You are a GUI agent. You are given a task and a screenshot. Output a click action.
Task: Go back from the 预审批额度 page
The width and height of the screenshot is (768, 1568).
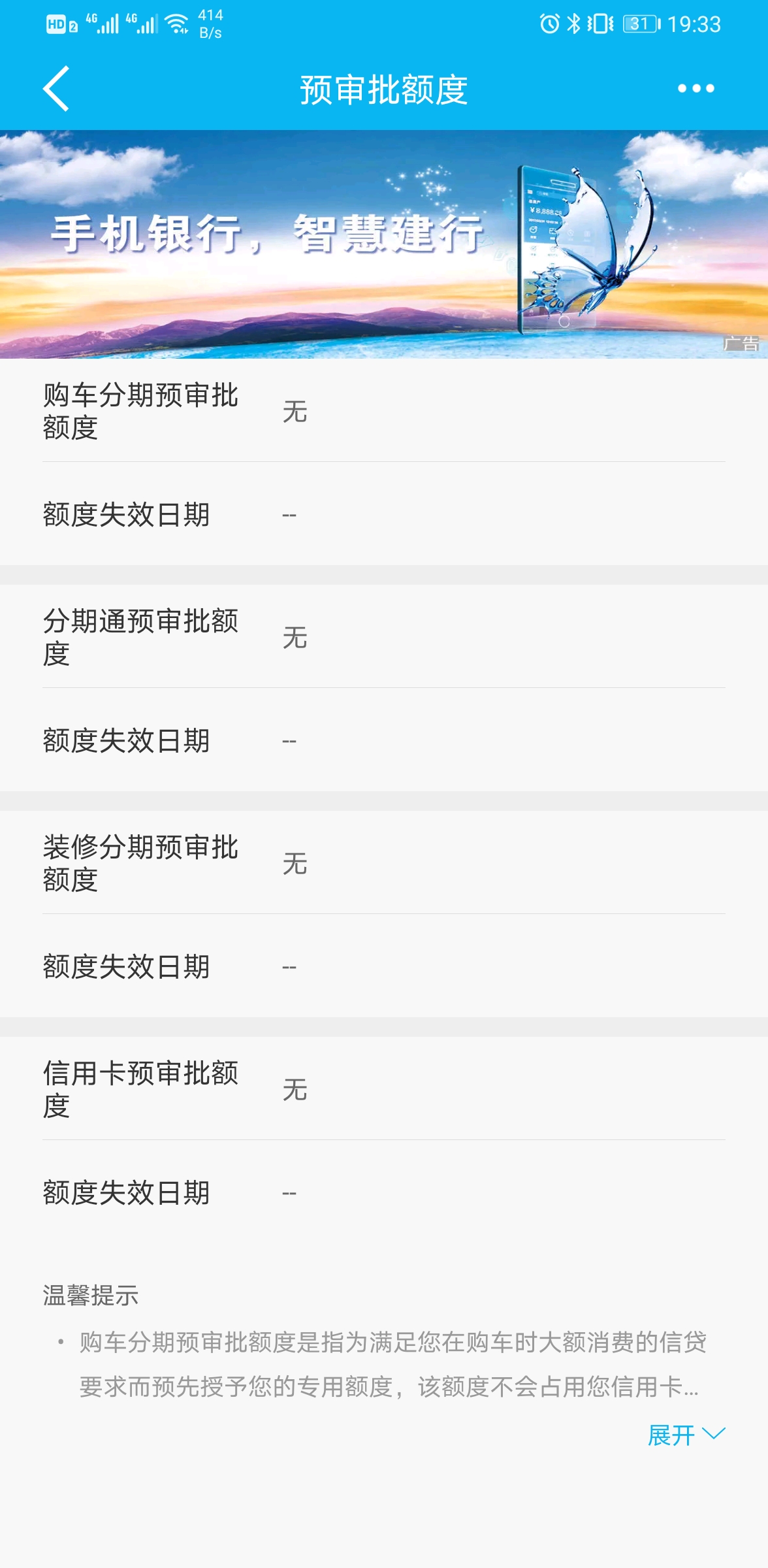click(x=57, y=89)
